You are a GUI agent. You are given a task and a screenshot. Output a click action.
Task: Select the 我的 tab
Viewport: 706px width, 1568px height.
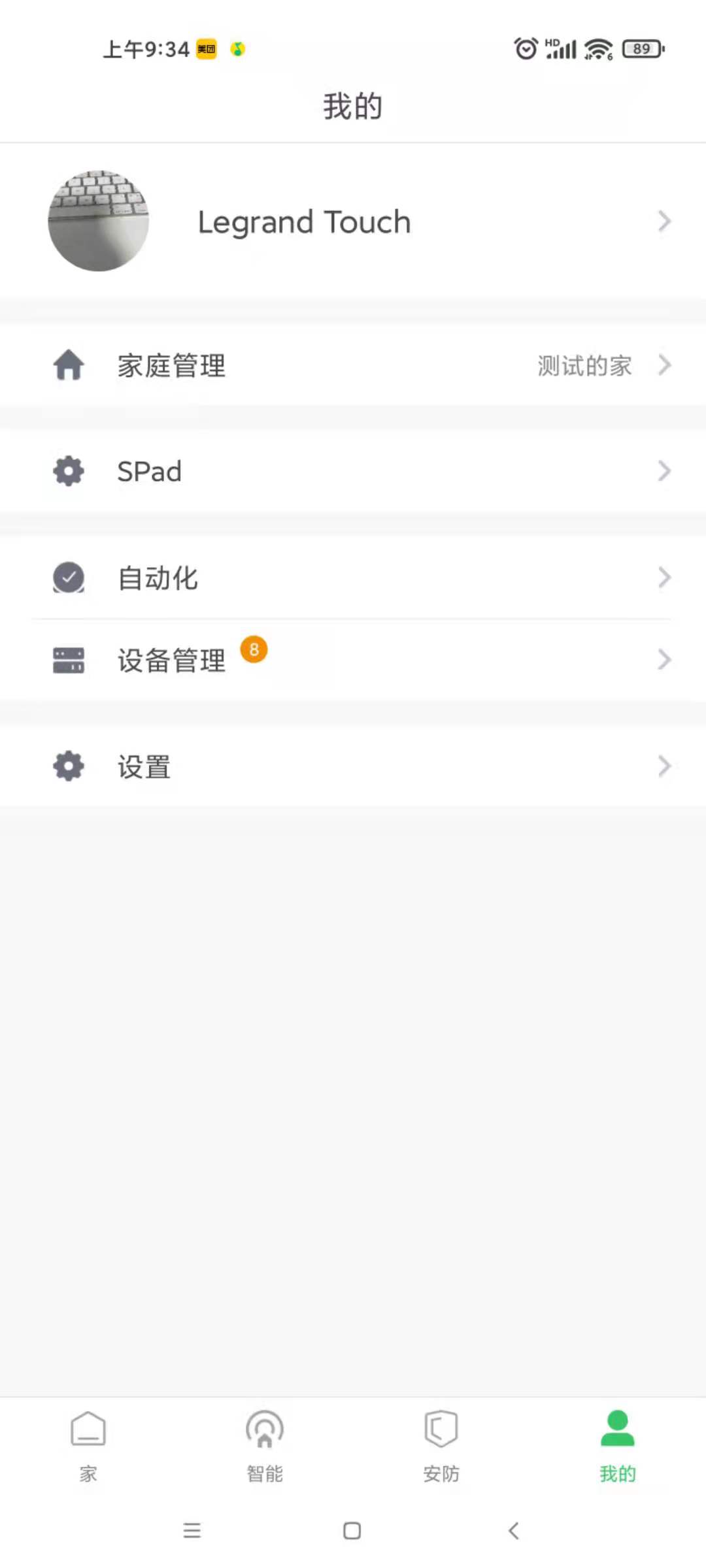(x=617, y=1445)
